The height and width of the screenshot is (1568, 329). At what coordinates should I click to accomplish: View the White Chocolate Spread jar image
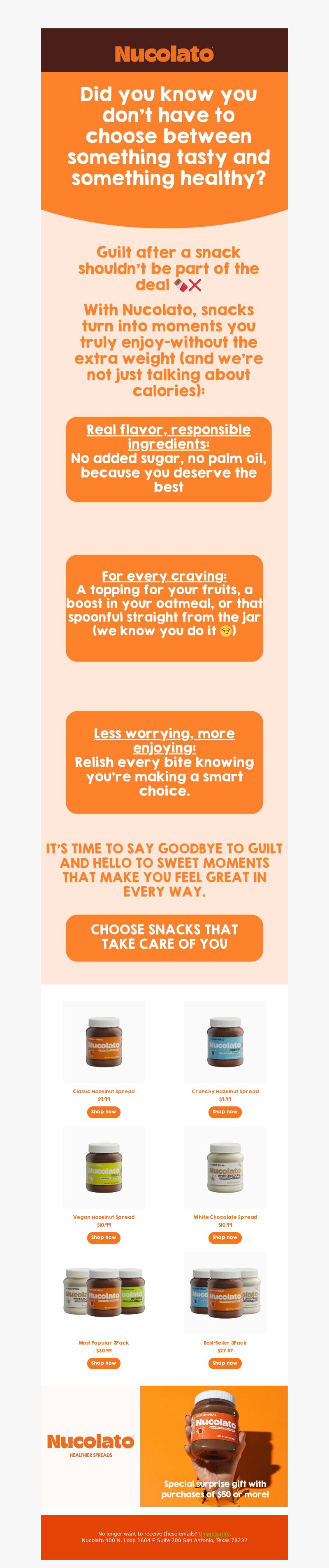coord(225,1168)
